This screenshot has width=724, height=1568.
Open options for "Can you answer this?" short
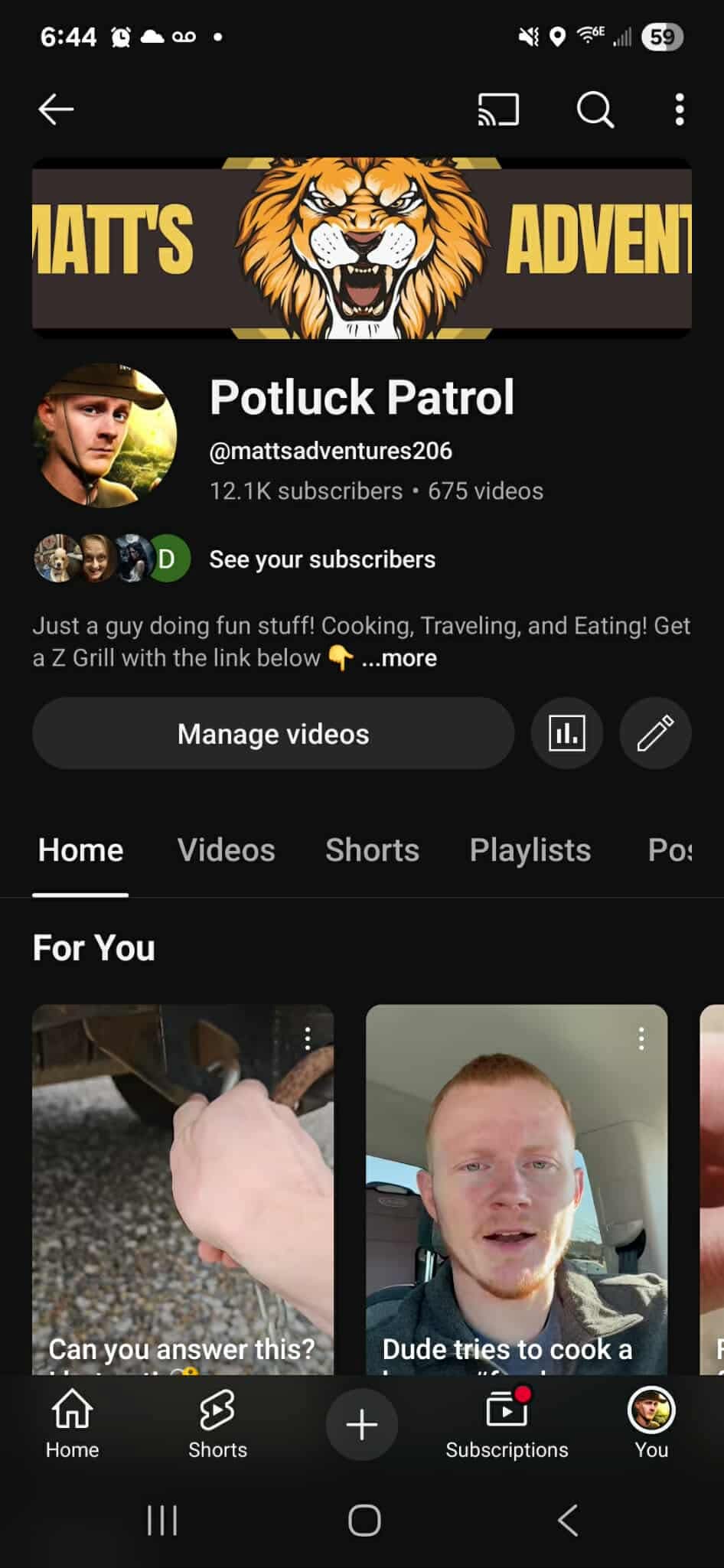(308, 1038)
